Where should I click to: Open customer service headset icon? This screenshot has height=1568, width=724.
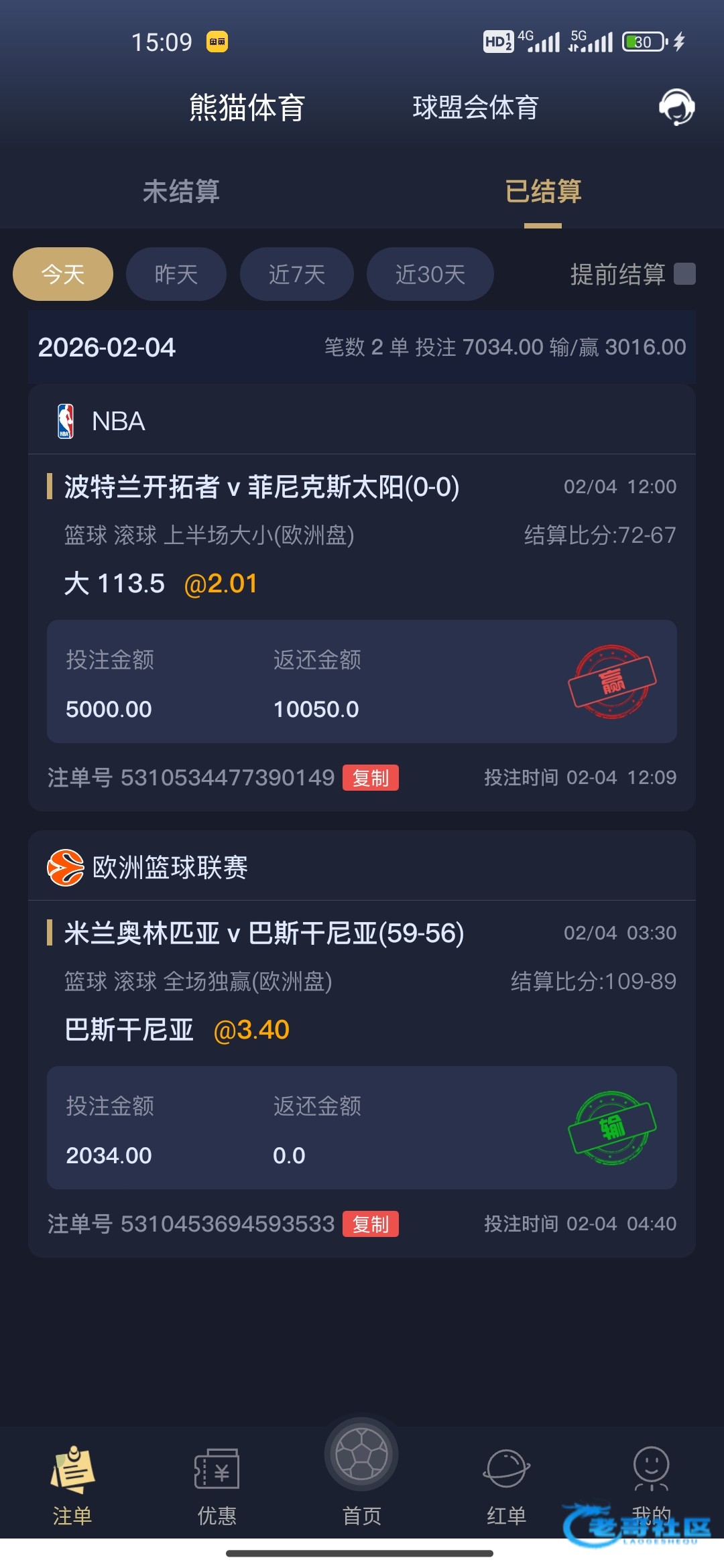tap(676, 107)
